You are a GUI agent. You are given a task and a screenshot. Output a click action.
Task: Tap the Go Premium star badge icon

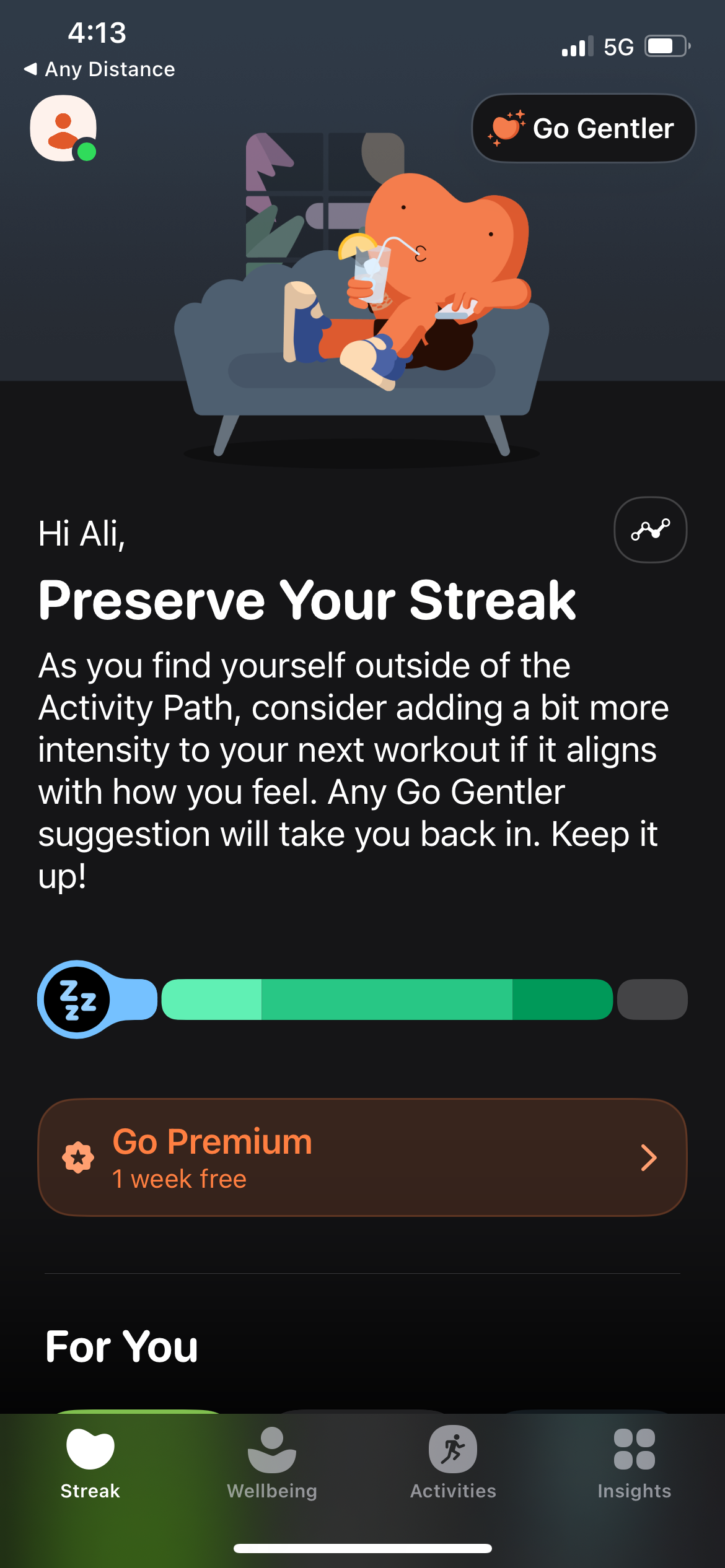click(x=77, y=1157)
